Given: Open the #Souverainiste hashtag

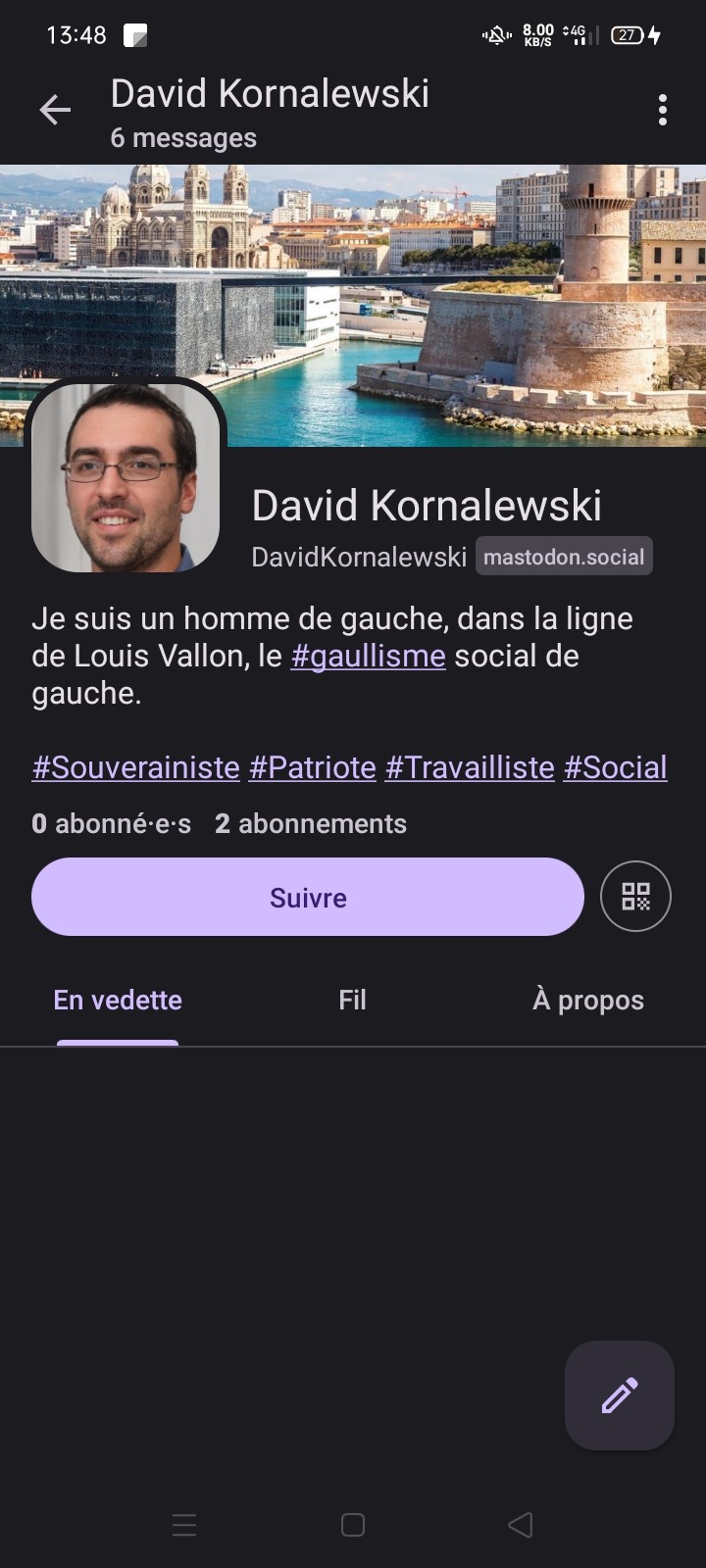Looking at the screenshot, I should [x=135, y=767].
